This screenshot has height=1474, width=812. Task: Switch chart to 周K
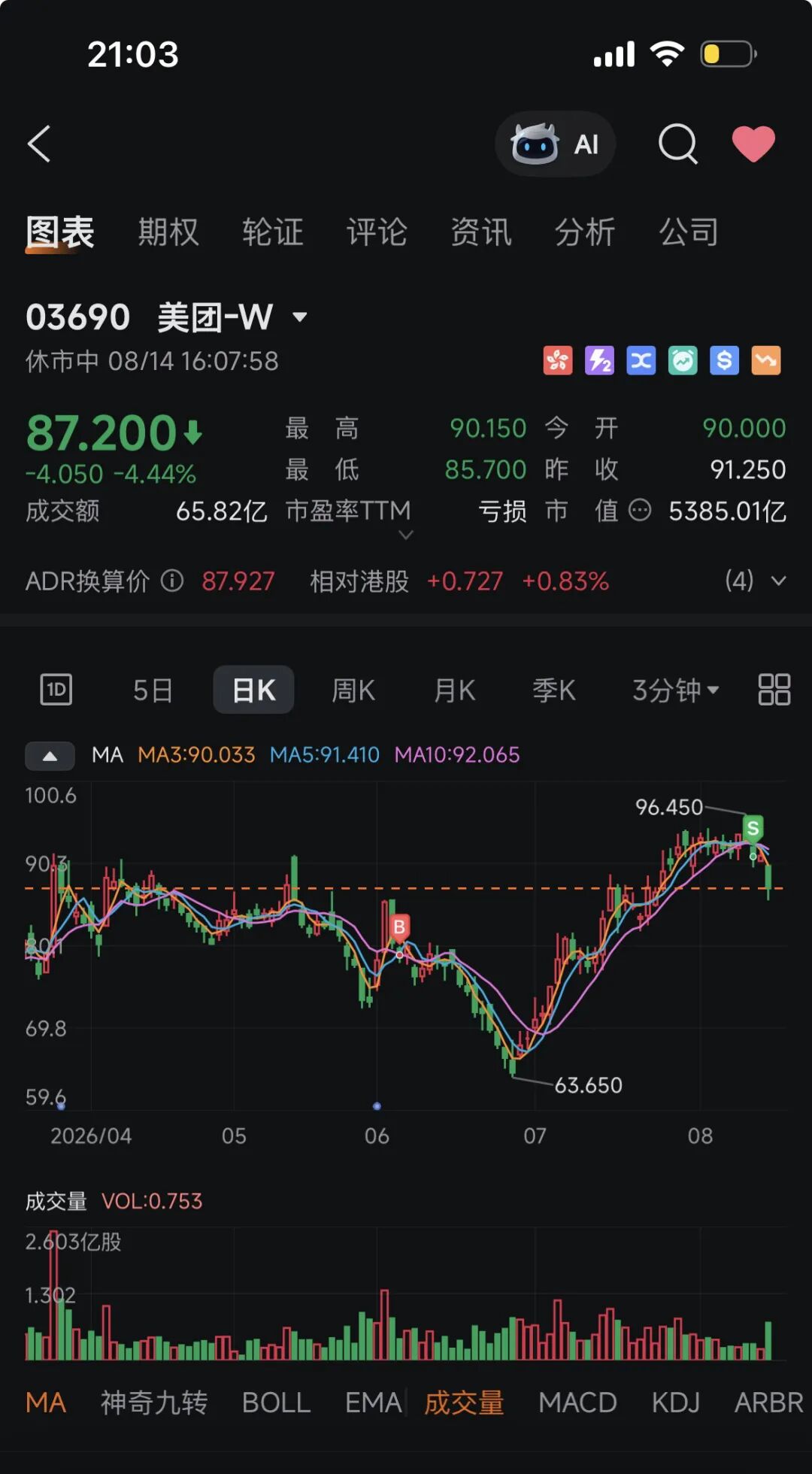tap(353, 690)
